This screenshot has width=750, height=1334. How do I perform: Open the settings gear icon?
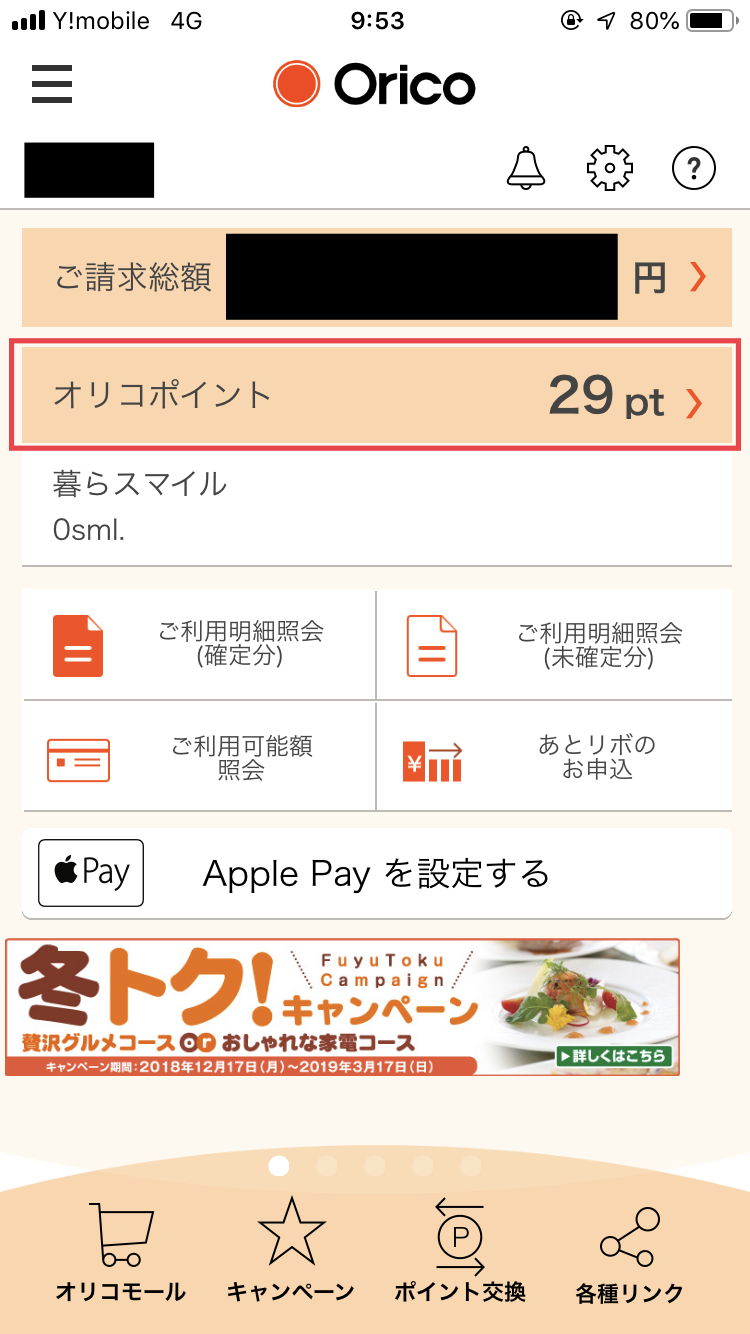609,168
